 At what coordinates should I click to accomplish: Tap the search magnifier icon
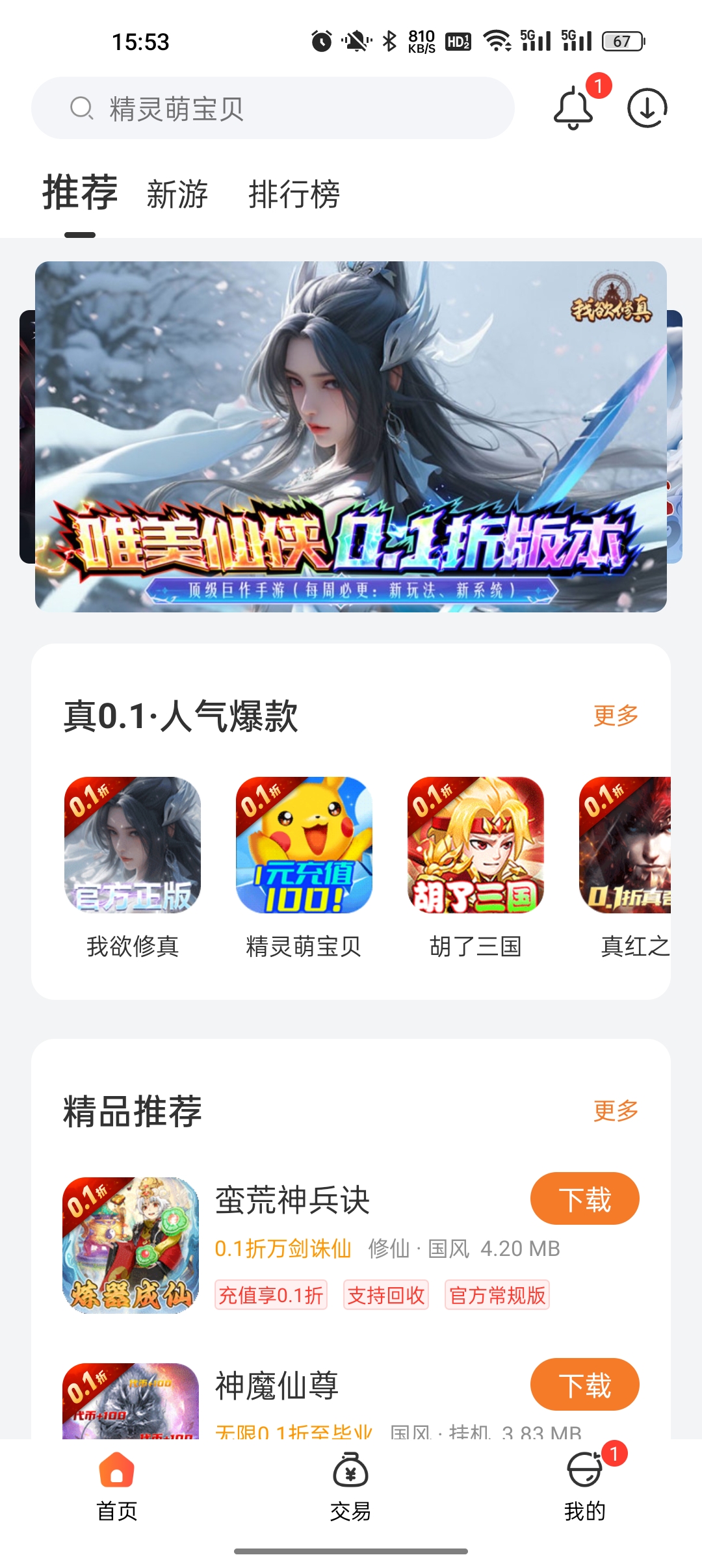(81, 108)
